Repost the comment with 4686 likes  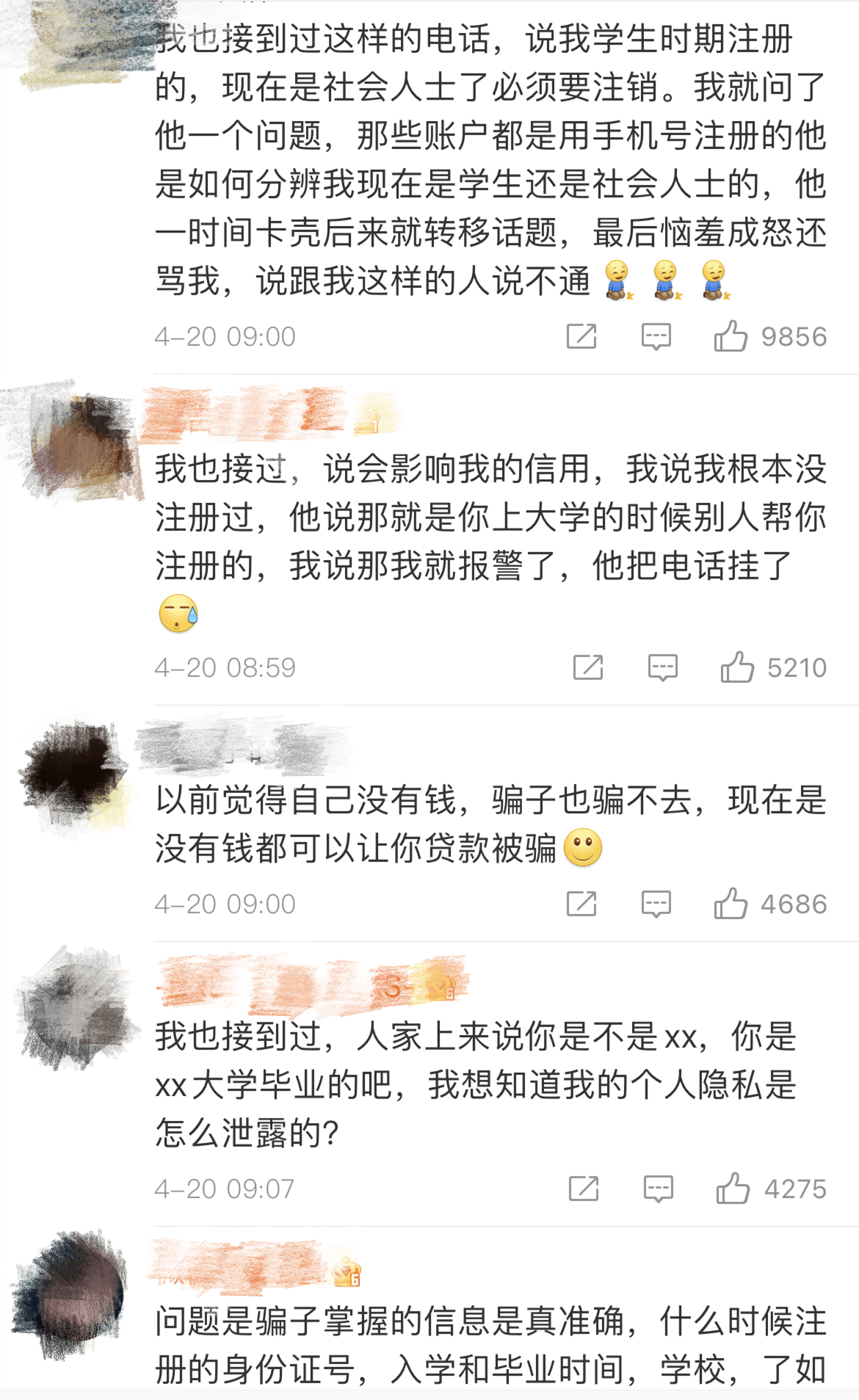581,904
